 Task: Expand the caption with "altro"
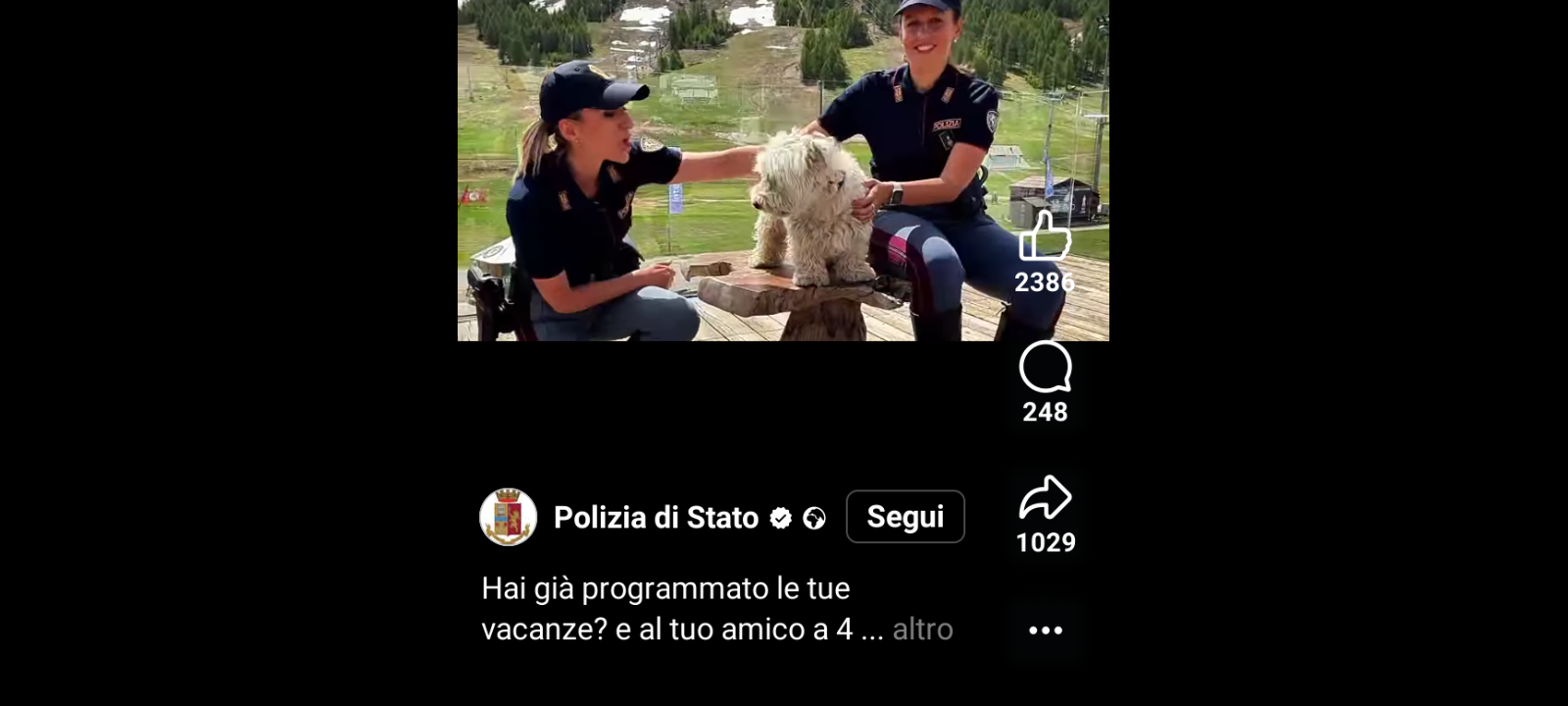coord(922,630)
